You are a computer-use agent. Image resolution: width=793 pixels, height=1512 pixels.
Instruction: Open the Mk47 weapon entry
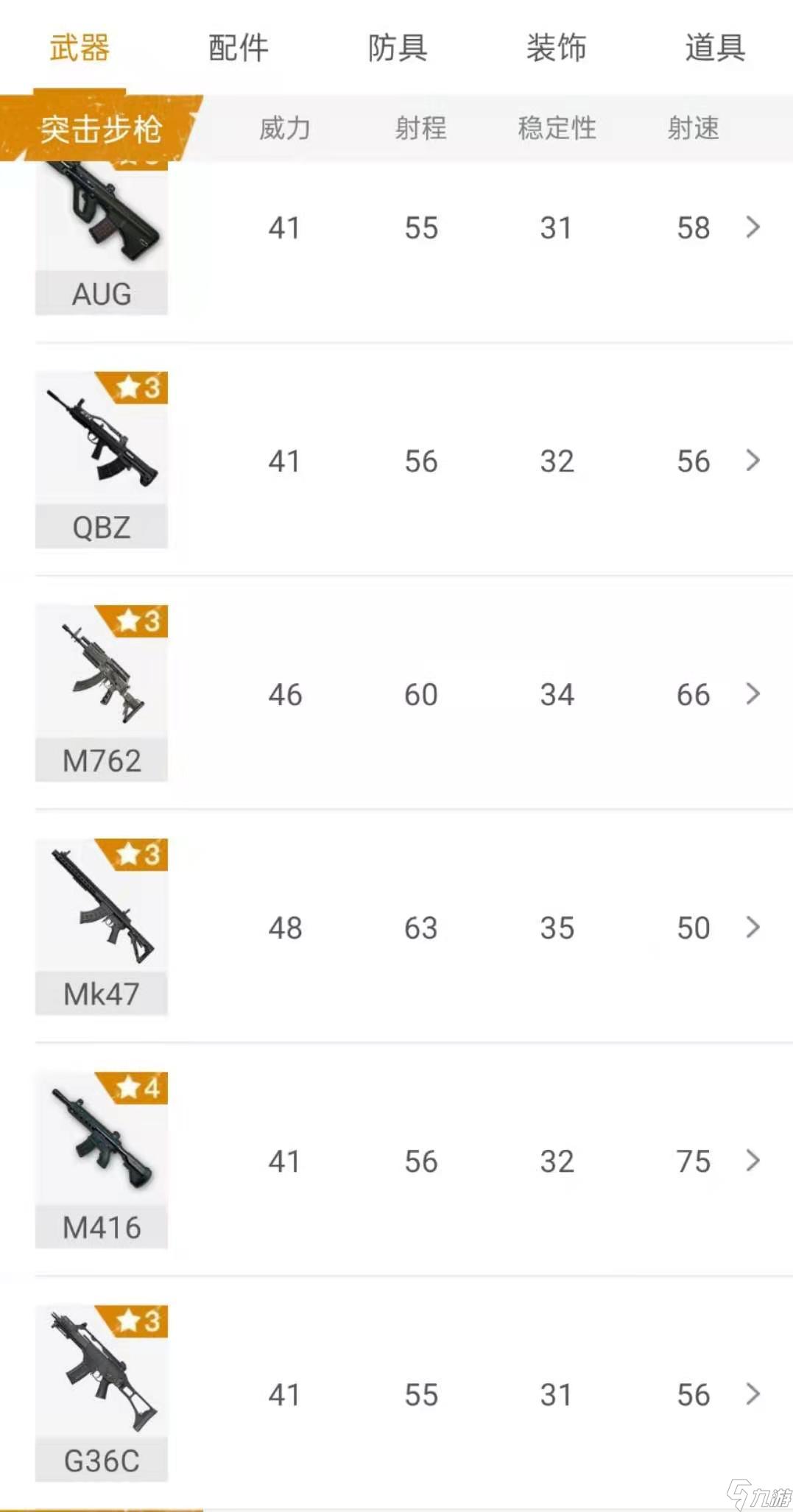tap(414, 927)
